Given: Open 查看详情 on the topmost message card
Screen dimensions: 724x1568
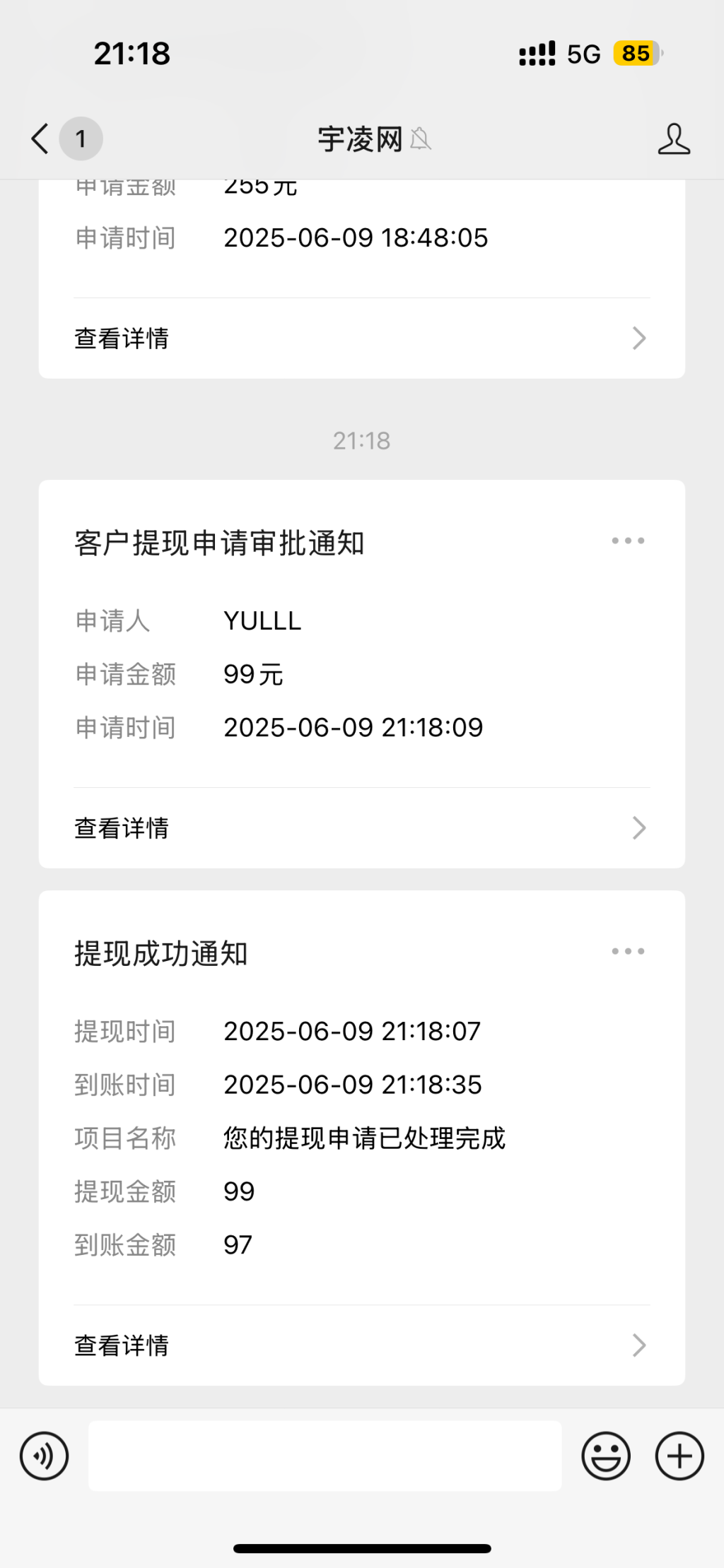Looking at the screenshot, I should (x=121, y=338).
